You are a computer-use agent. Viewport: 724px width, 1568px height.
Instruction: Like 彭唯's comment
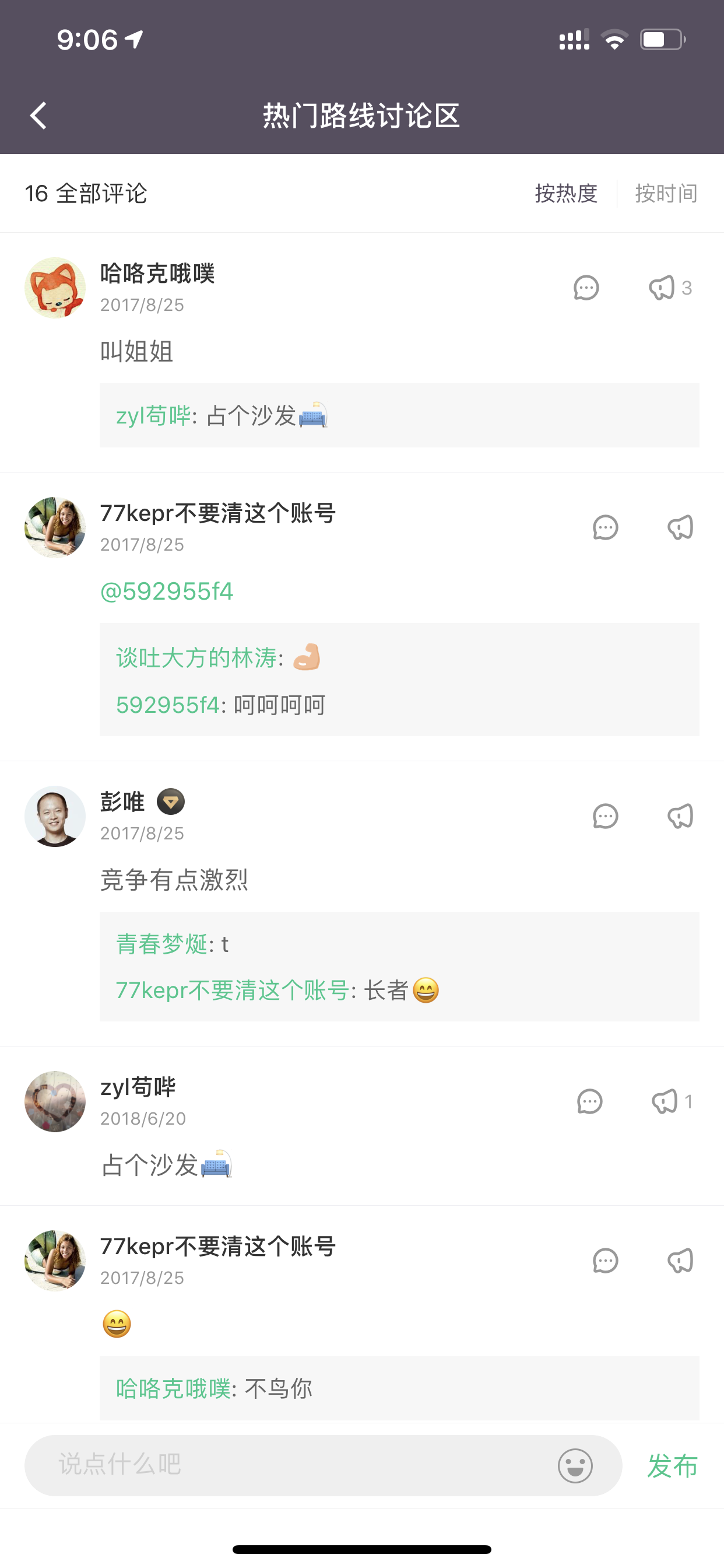[680, 816]
